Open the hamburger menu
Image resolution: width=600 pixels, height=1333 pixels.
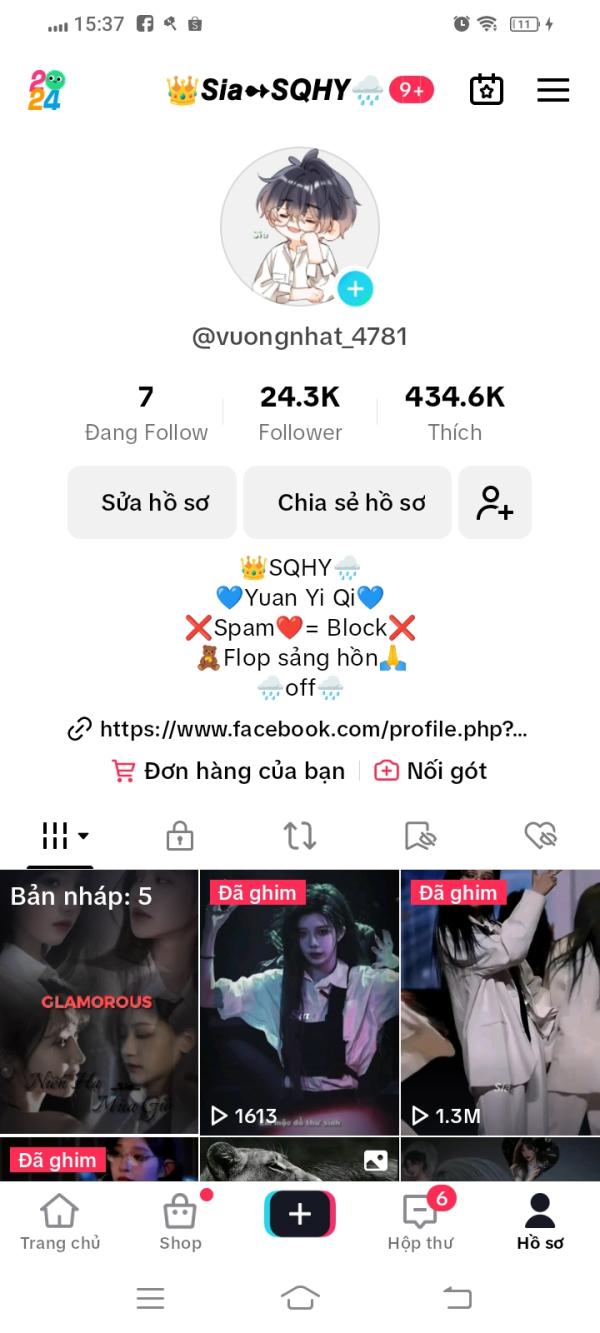553,90
